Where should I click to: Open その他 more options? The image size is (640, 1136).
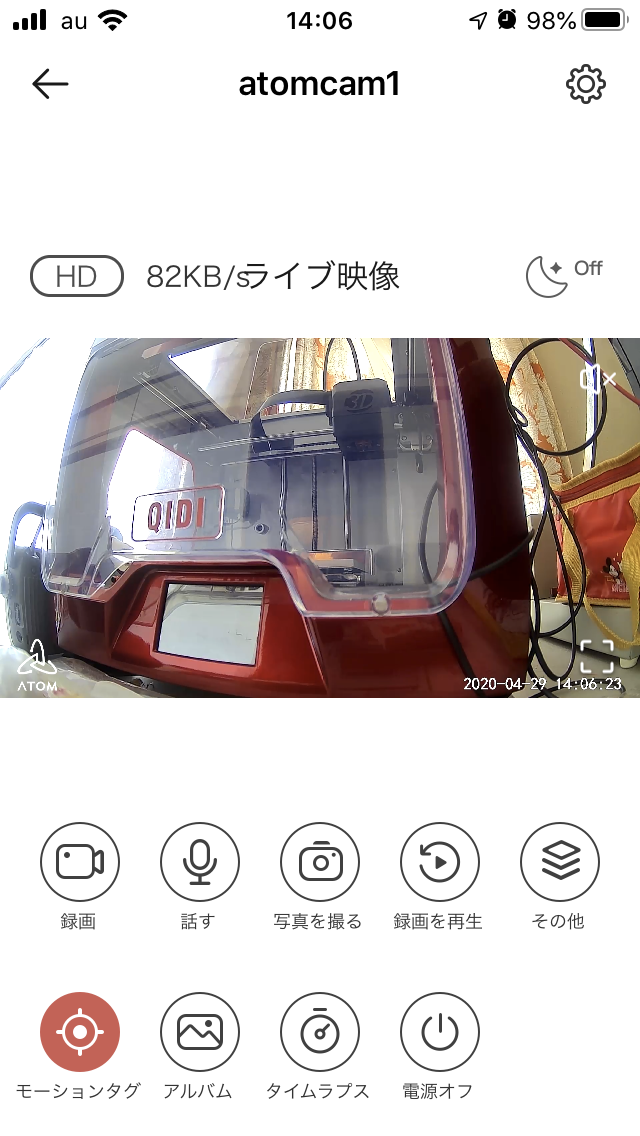pyautogui.click(x=560, y=862)
